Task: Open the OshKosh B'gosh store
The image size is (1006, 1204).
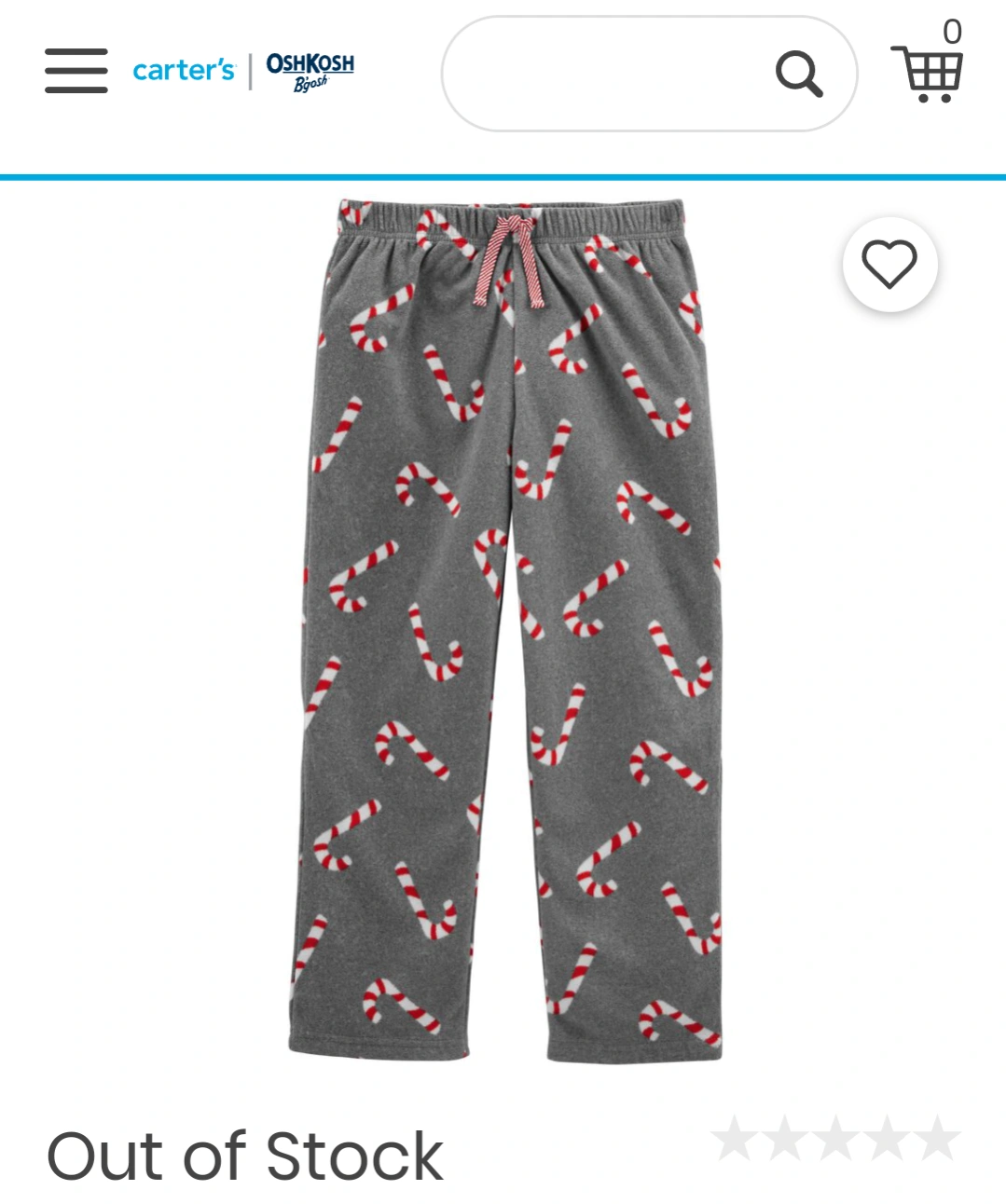Action: 310,71
